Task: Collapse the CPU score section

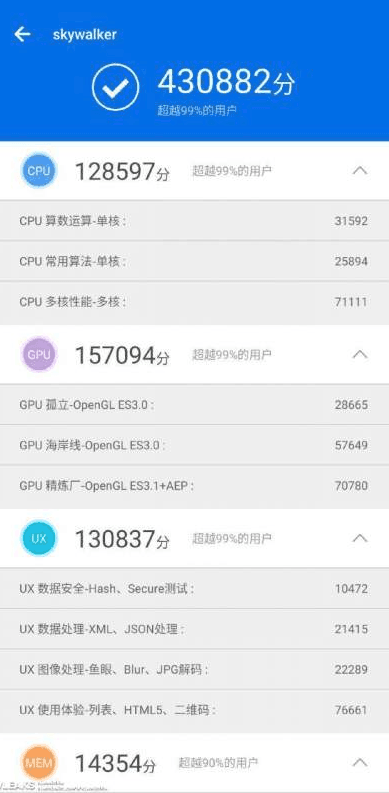Action: pyautogui.click(x=360, y=171)
